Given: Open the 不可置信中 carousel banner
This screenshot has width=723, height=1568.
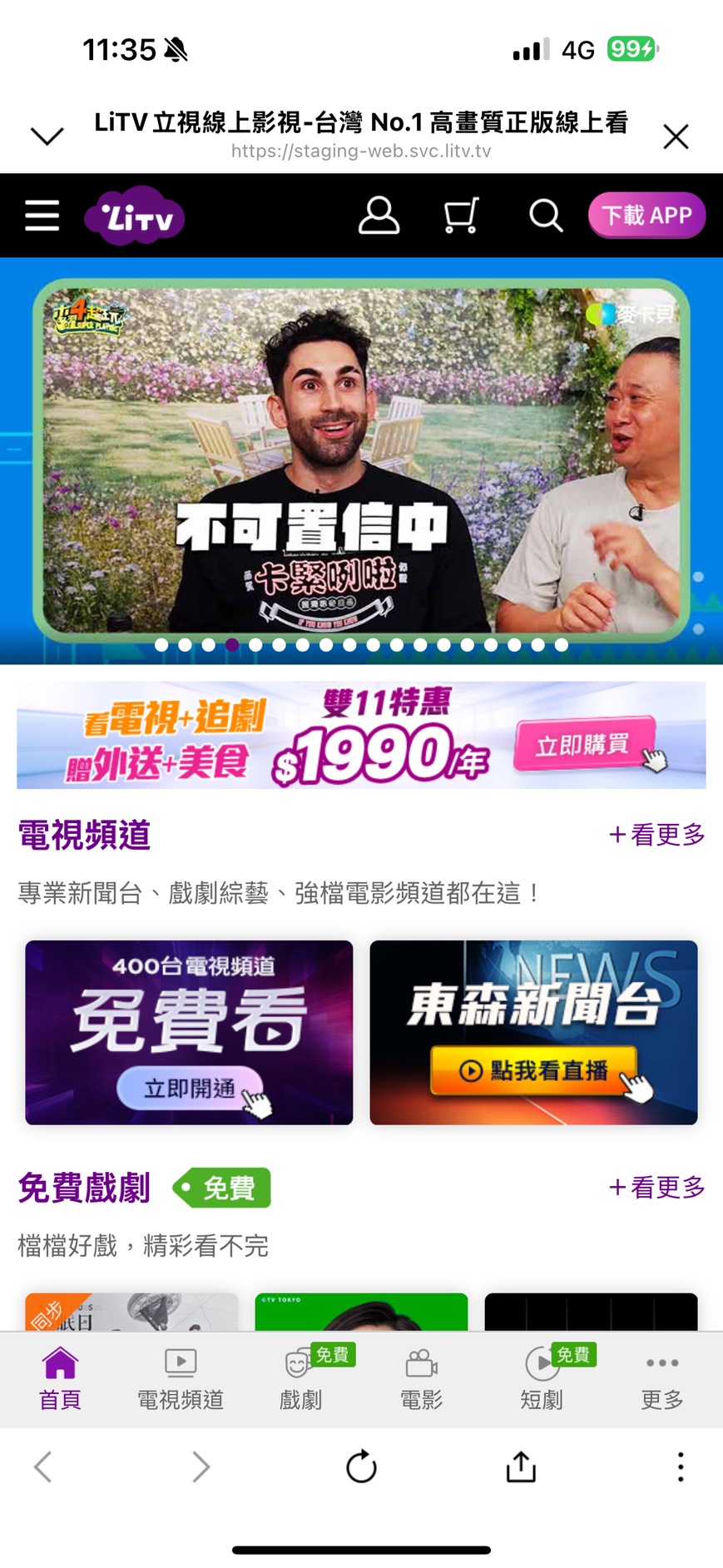Looking at the screenshot, I should (361, 459).
